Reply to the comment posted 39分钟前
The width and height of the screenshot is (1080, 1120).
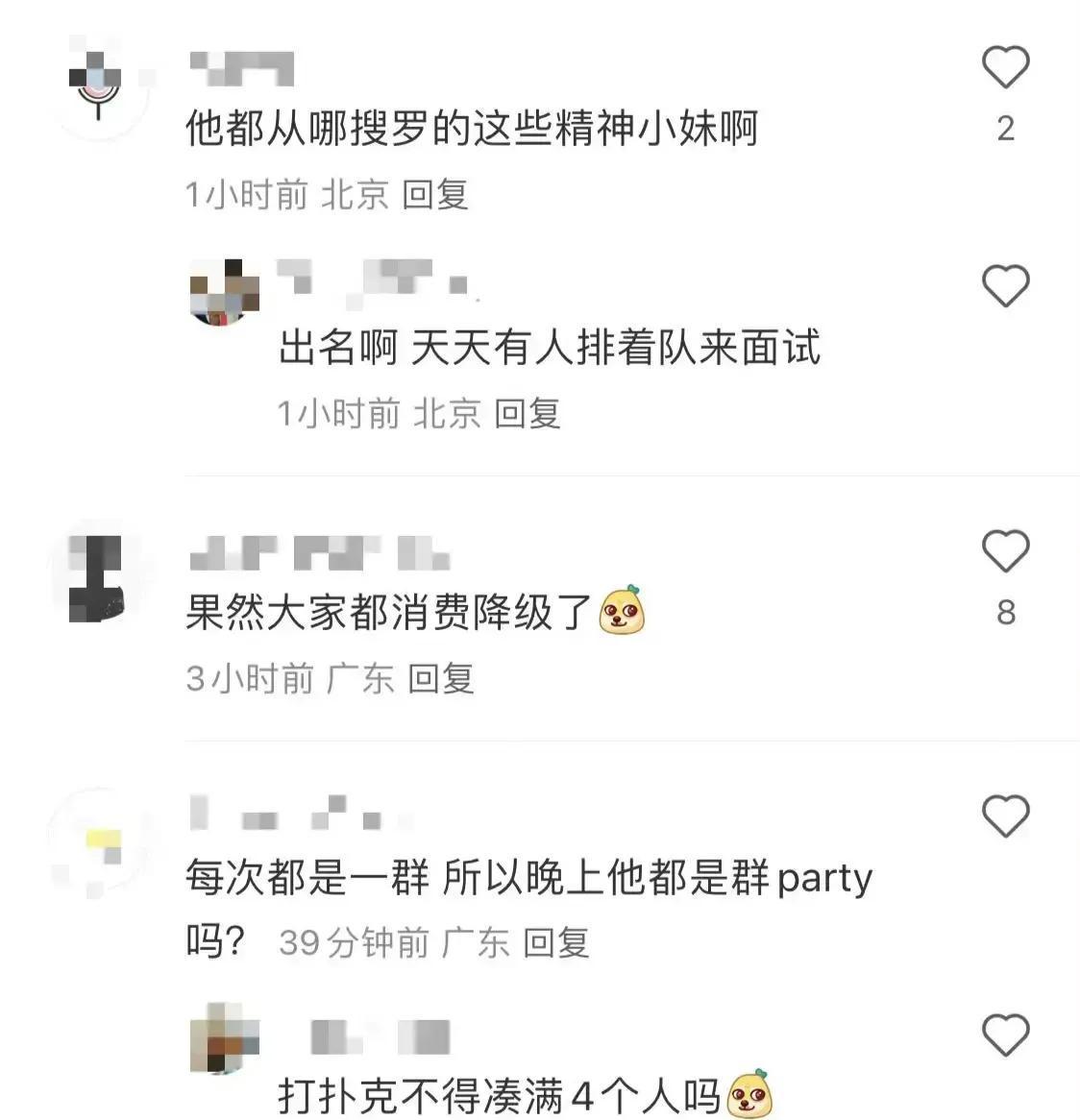[x=555, y=943]
